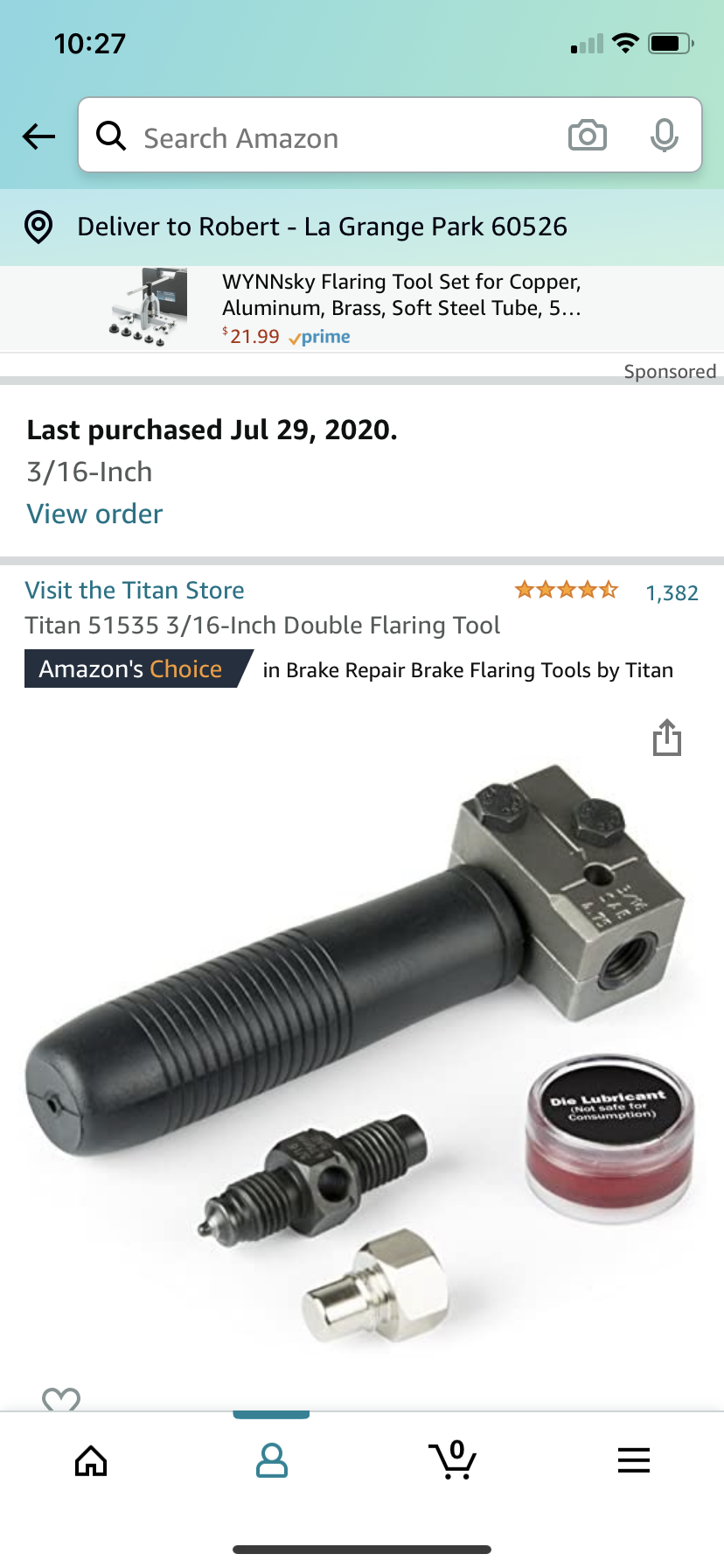
Task: Tap the Amazon's Choice badge
Action: click(x=131, y=669)
